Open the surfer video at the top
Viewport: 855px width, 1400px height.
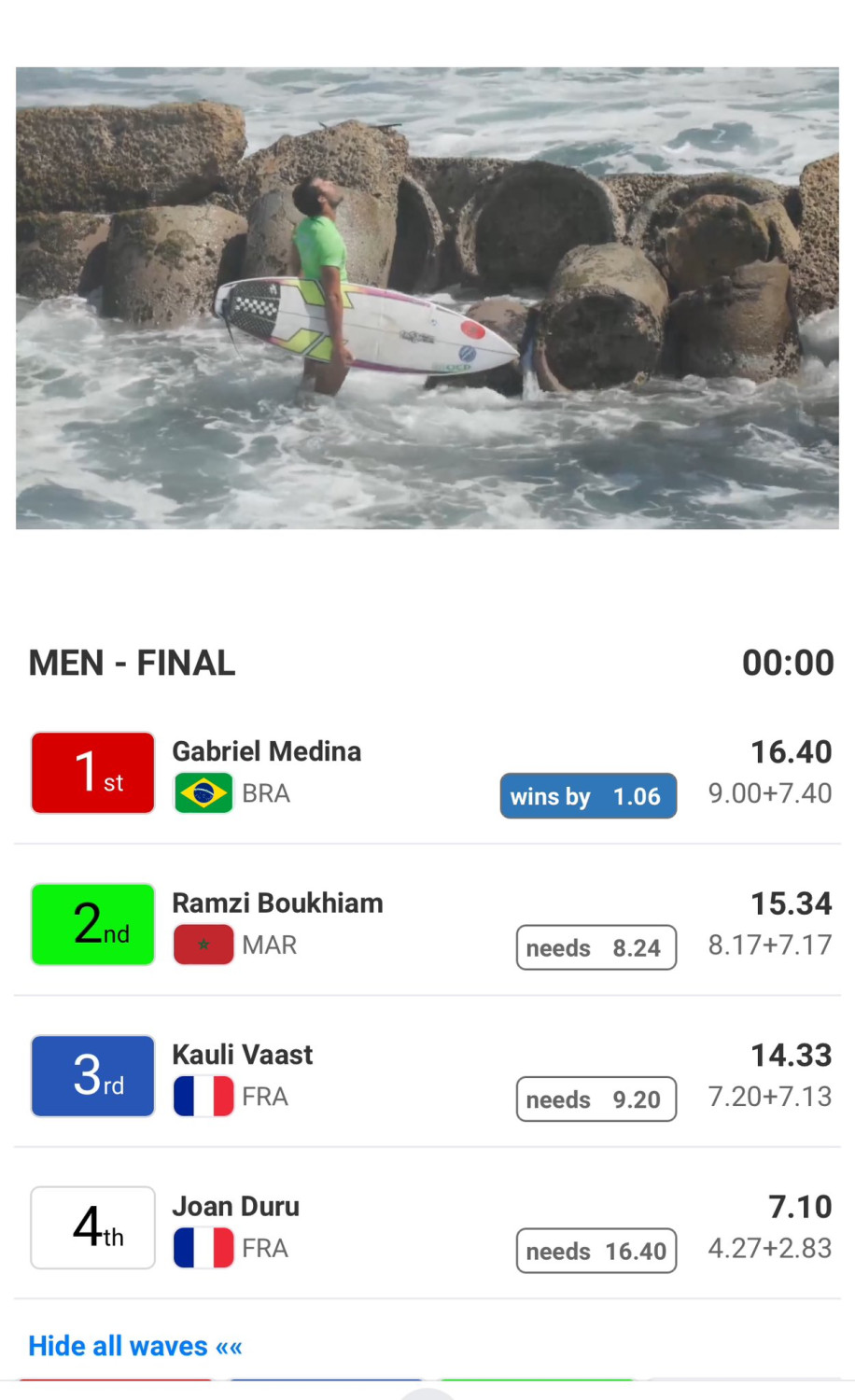click(x=427, y=298)
